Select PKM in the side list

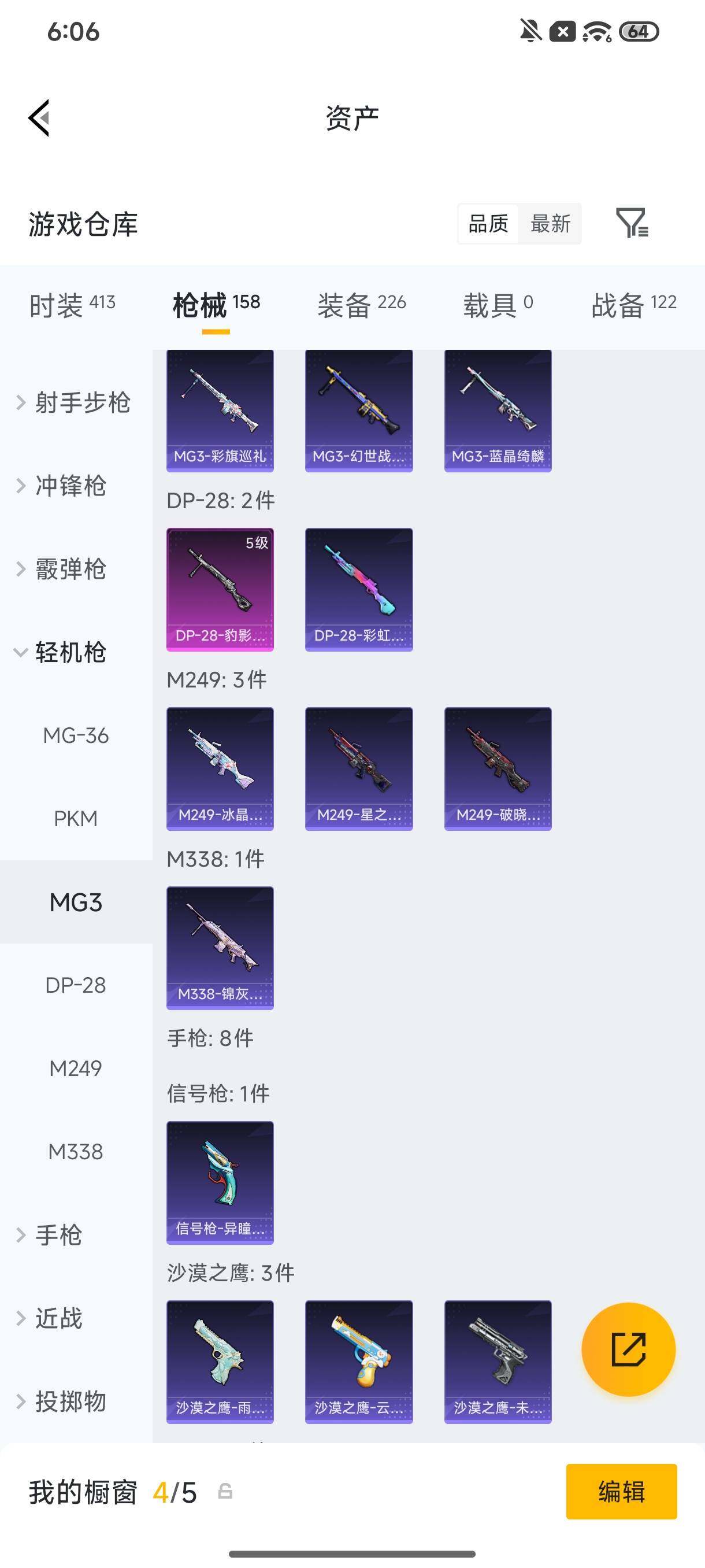pos(76,819)
